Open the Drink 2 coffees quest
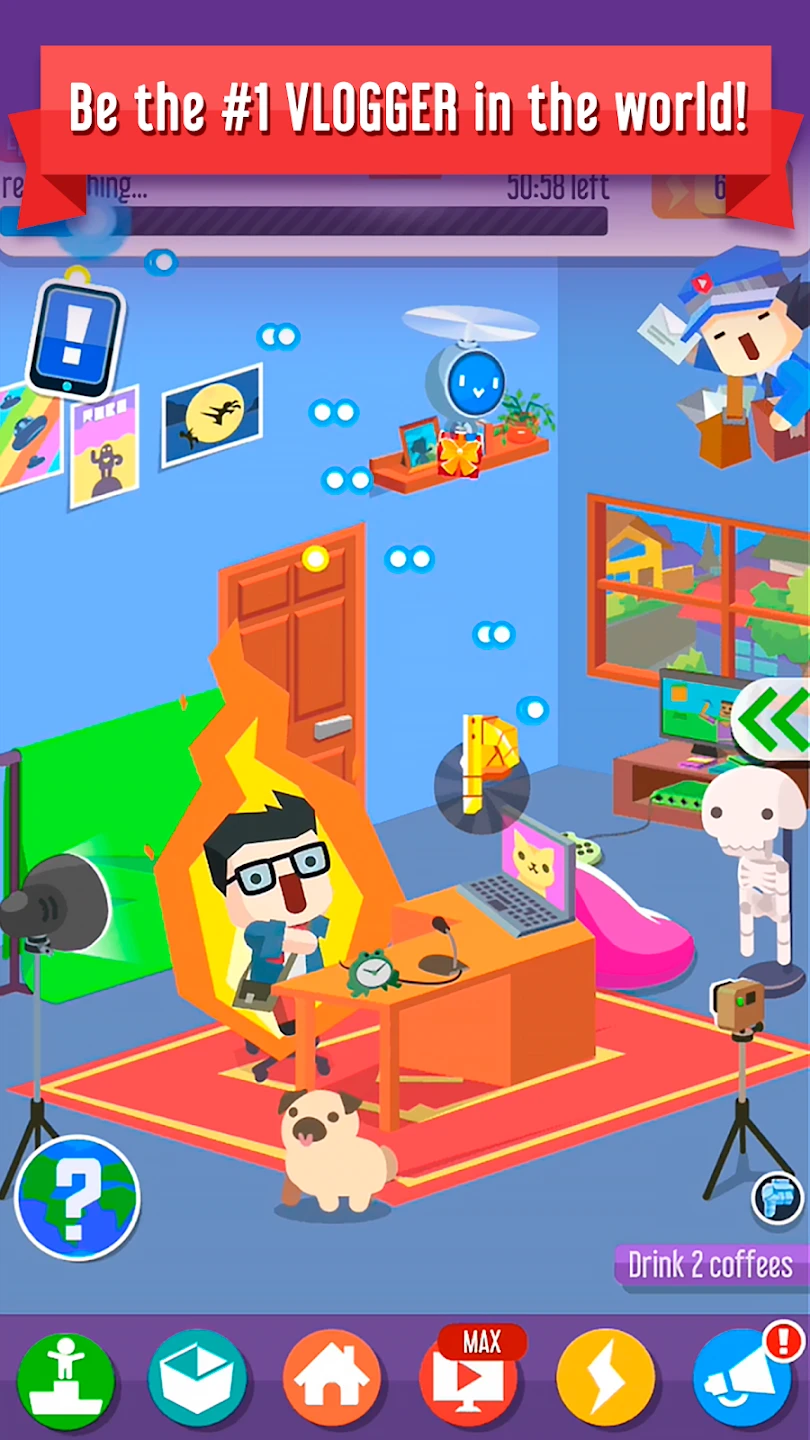The image size is (810, 1440). click(x=710, y=1265)
